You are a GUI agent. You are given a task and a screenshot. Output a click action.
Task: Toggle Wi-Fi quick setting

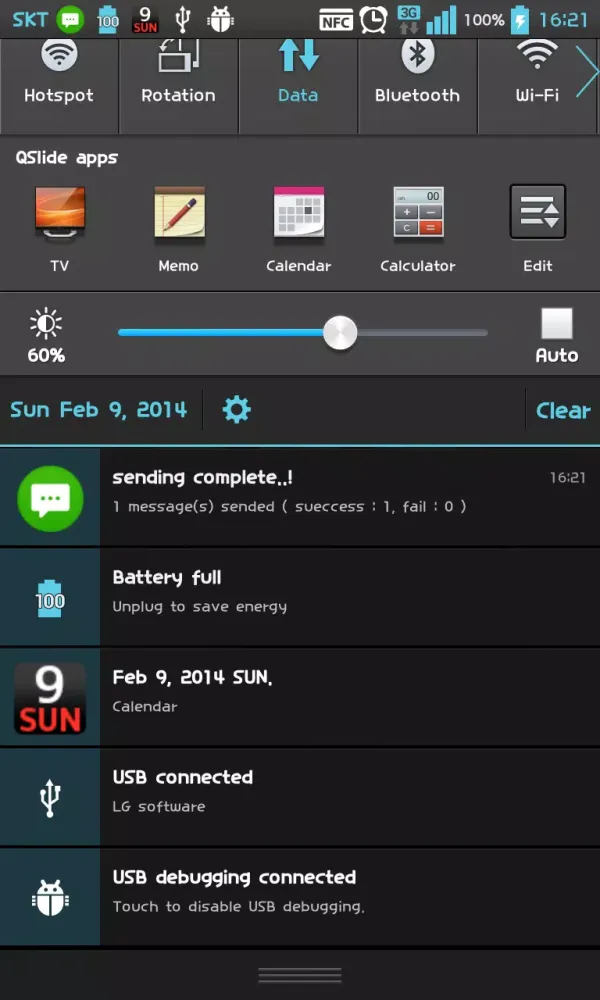[537, 75]
